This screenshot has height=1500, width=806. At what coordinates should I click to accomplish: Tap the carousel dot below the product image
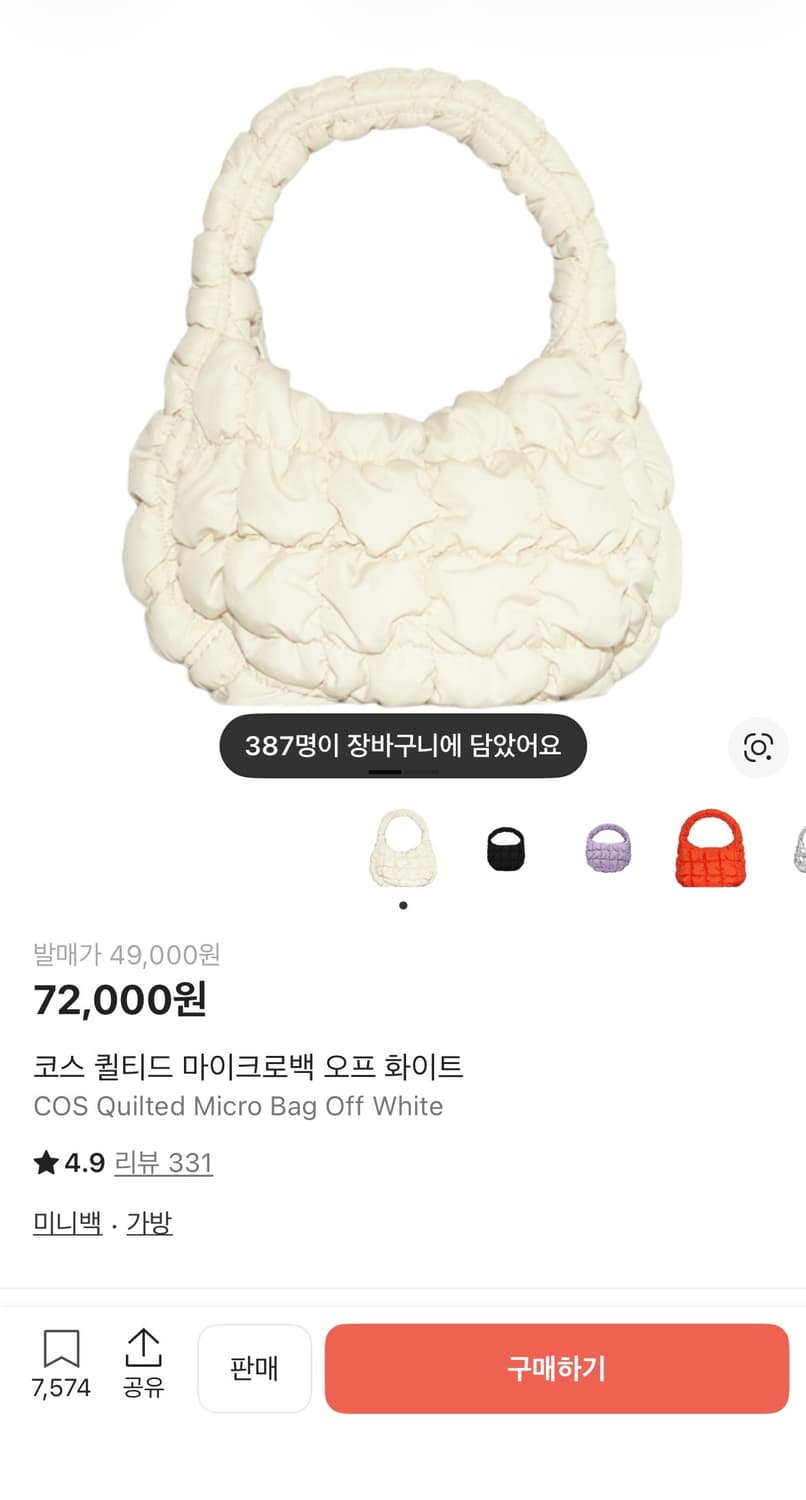403,905
